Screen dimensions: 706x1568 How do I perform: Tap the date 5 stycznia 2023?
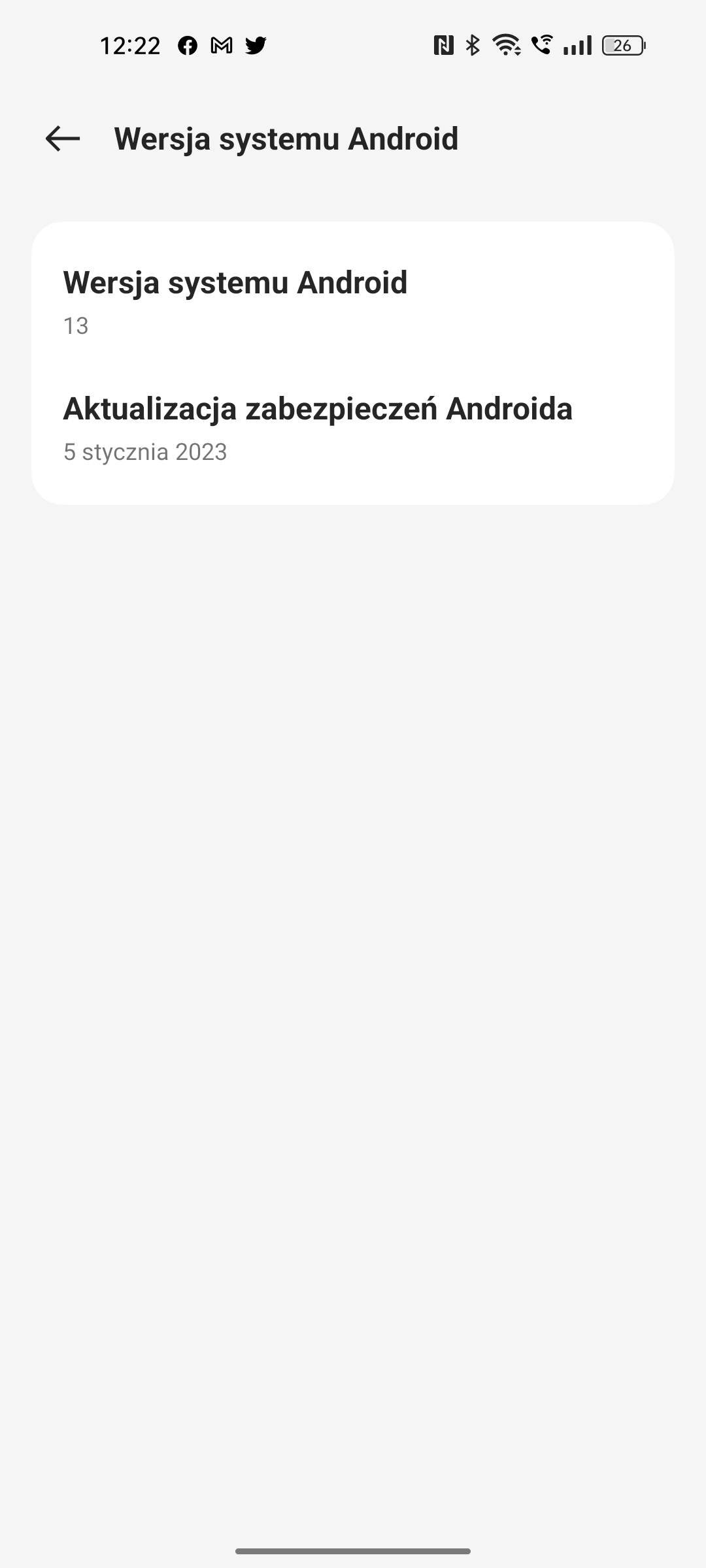[145, 451]
